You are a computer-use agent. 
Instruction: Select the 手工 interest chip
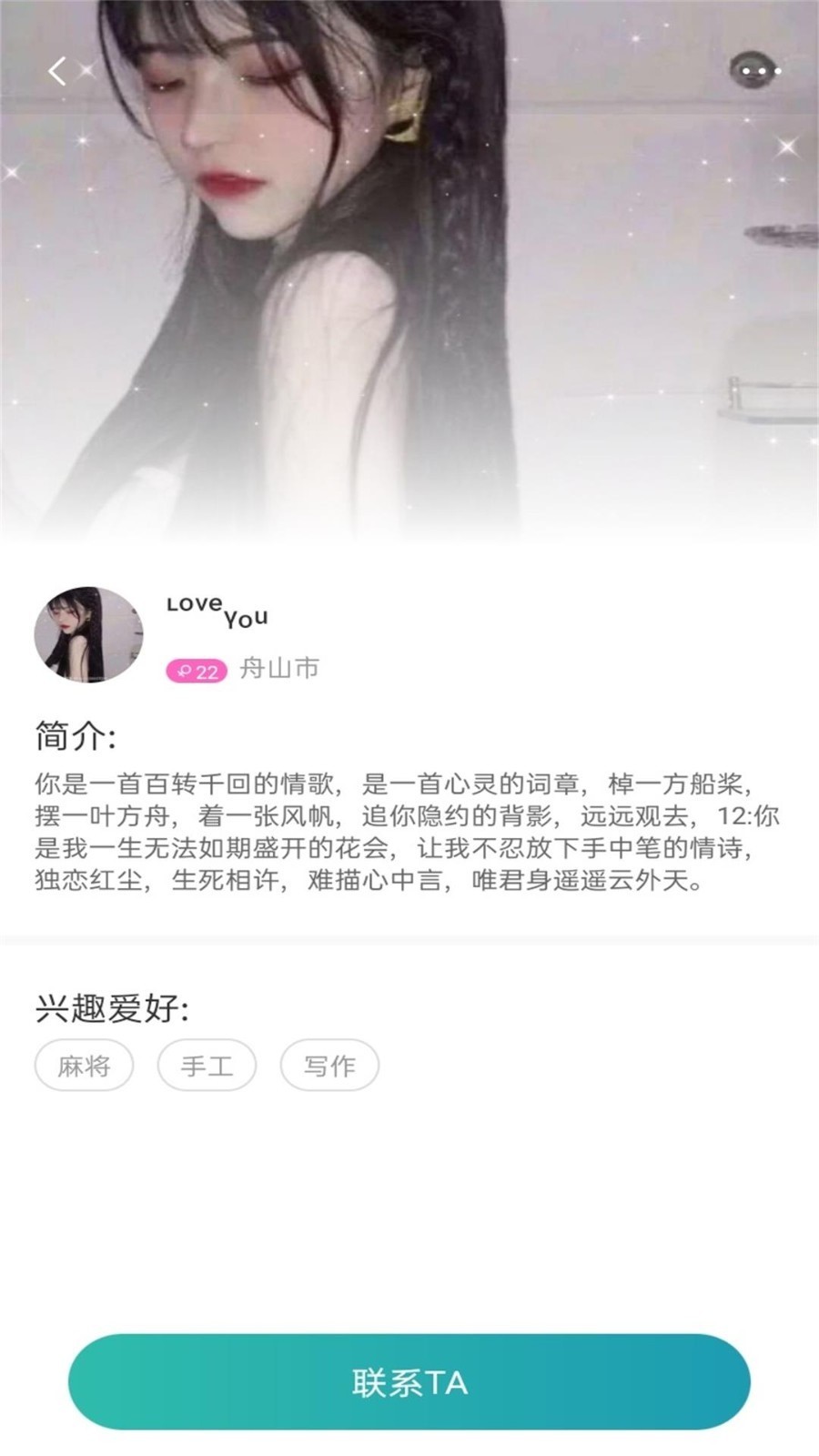(207, 1065)
